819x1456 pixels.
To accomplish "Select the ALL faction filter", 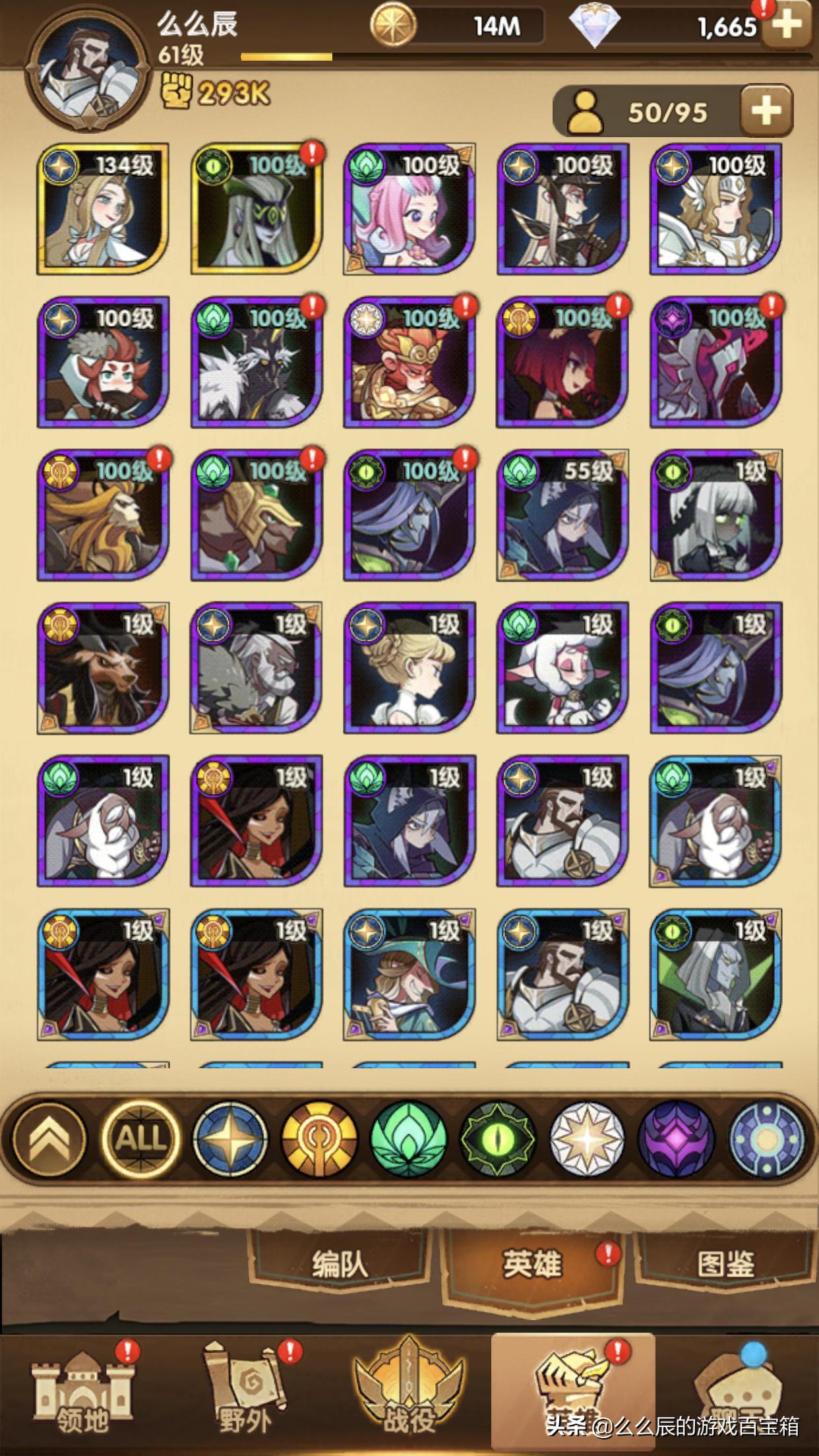I will pyautogui.click(x=140, y=1137).
